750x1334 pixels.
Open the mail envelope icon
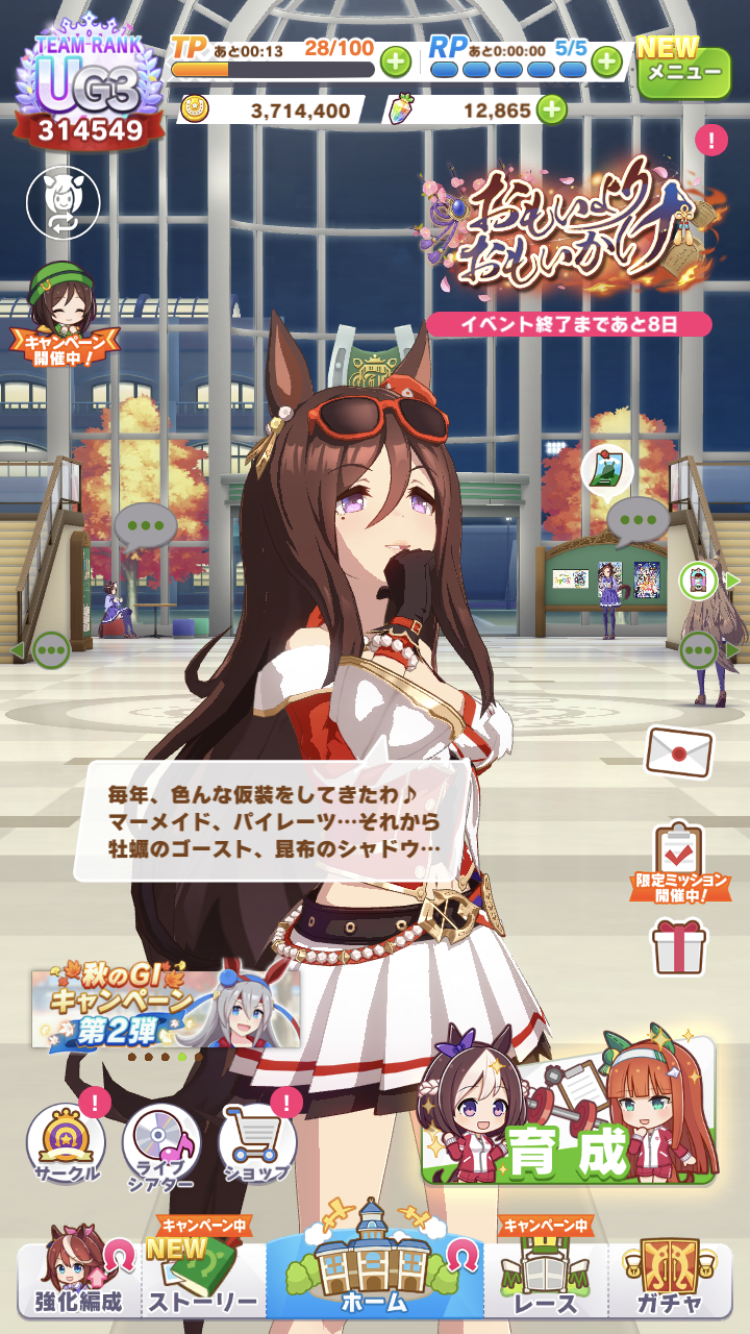[679, 752]
